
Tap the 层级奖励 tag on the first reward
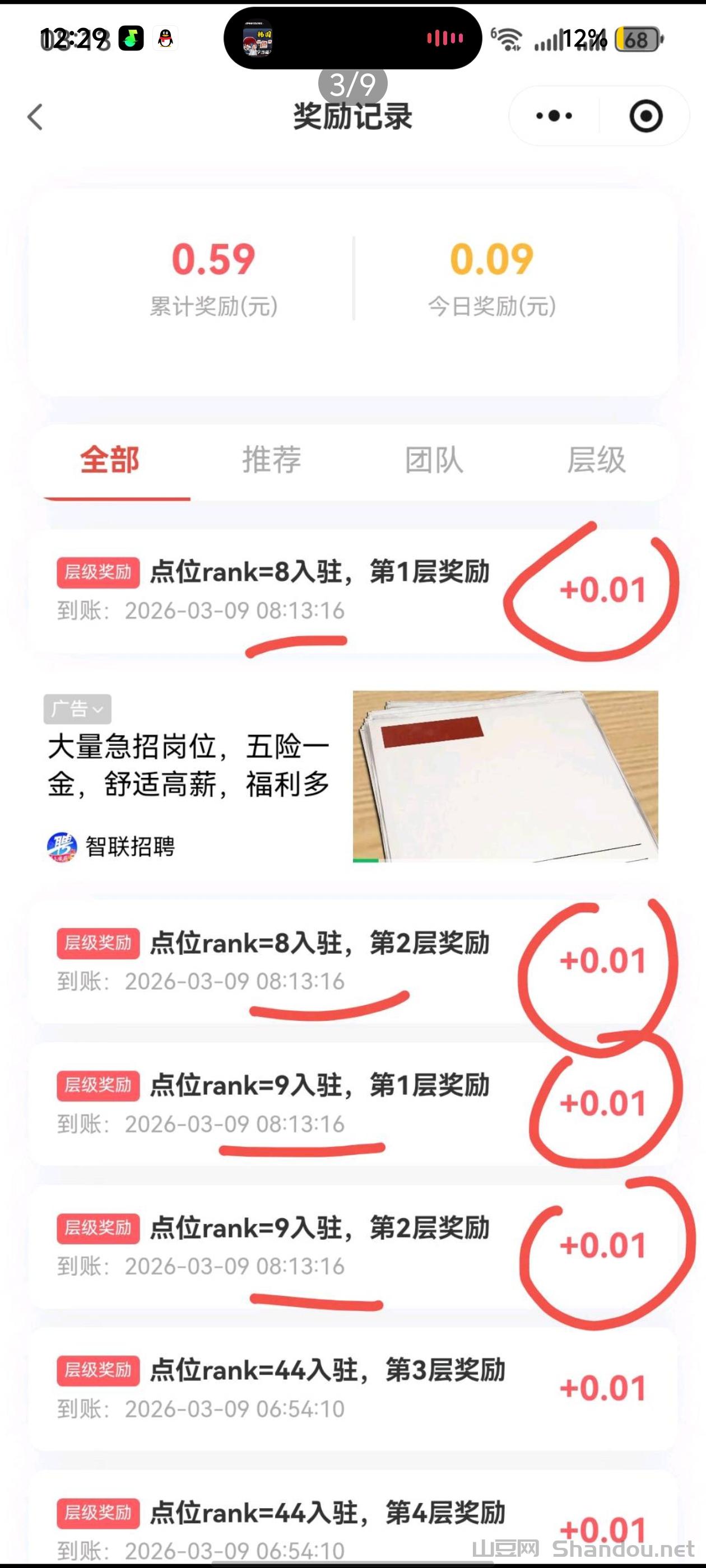(x=97, y=572)
